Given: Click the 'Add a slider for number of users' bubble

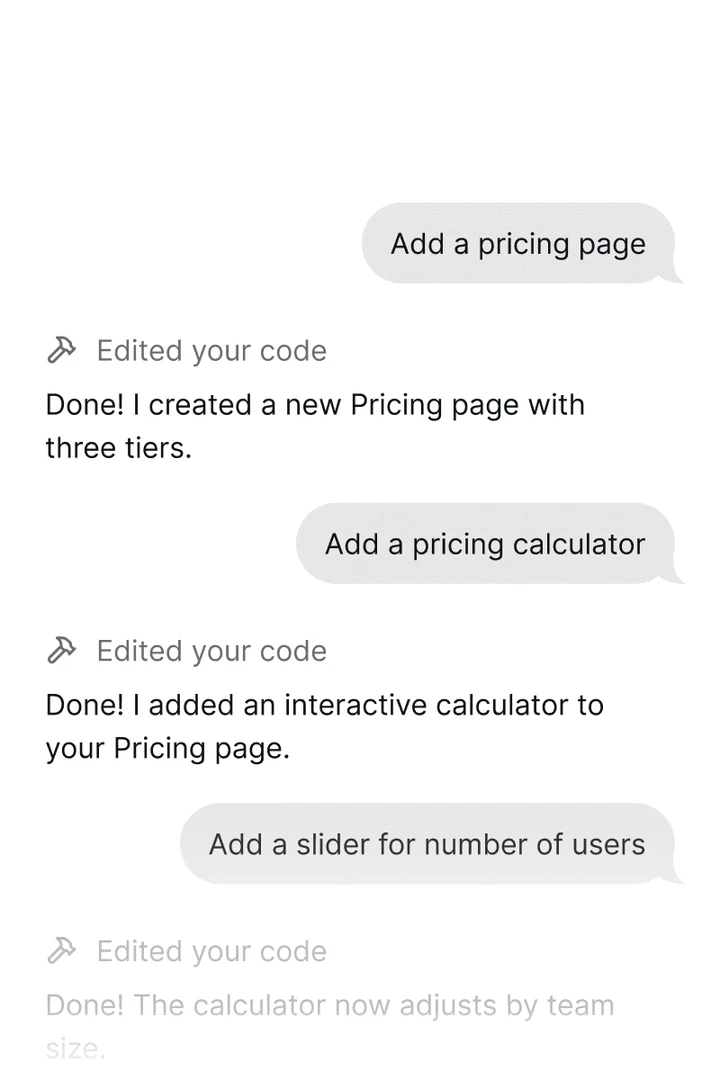Looking at the screenshot, I should 426,844.
